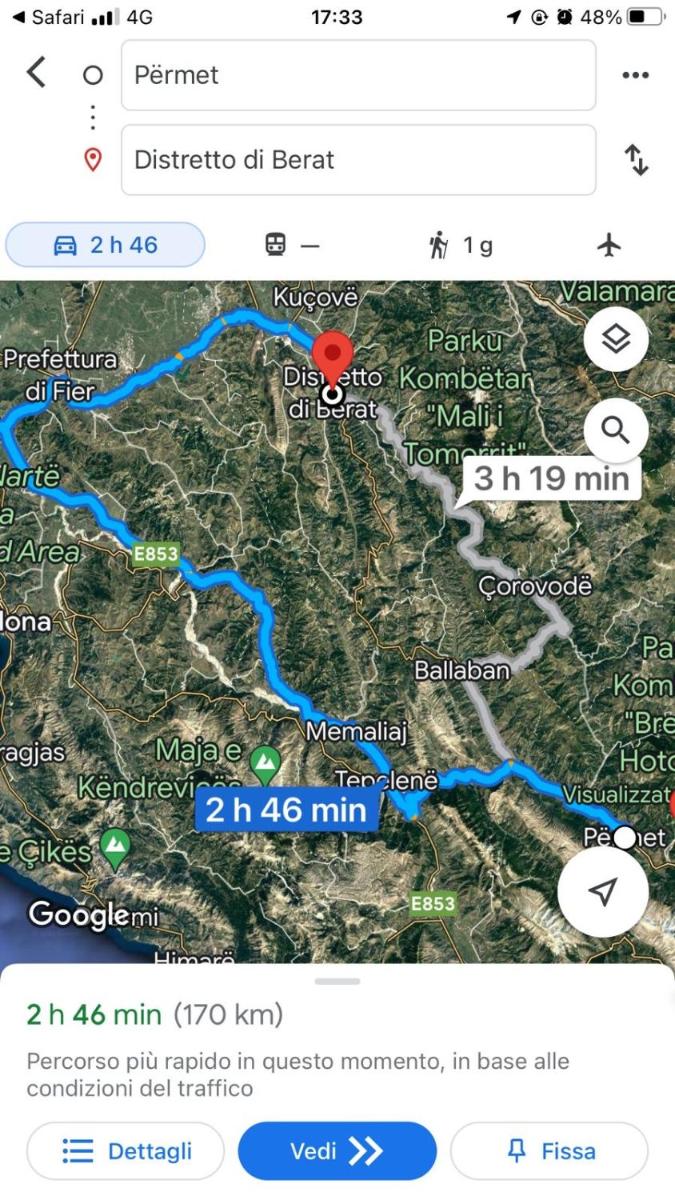The width and height of the screenshot is (675, 1200).
Task: Pin the route with Fissa
Action: click(549, 1151)
